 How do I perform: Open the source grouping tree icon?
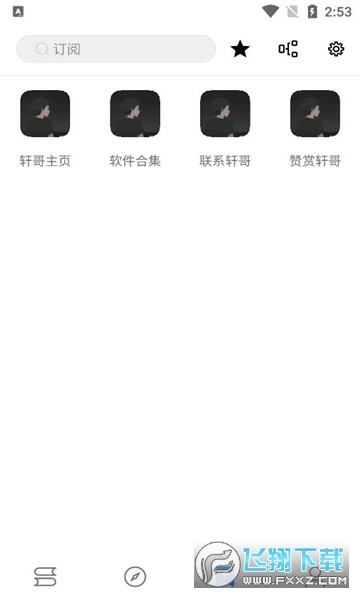click(288, 49)
